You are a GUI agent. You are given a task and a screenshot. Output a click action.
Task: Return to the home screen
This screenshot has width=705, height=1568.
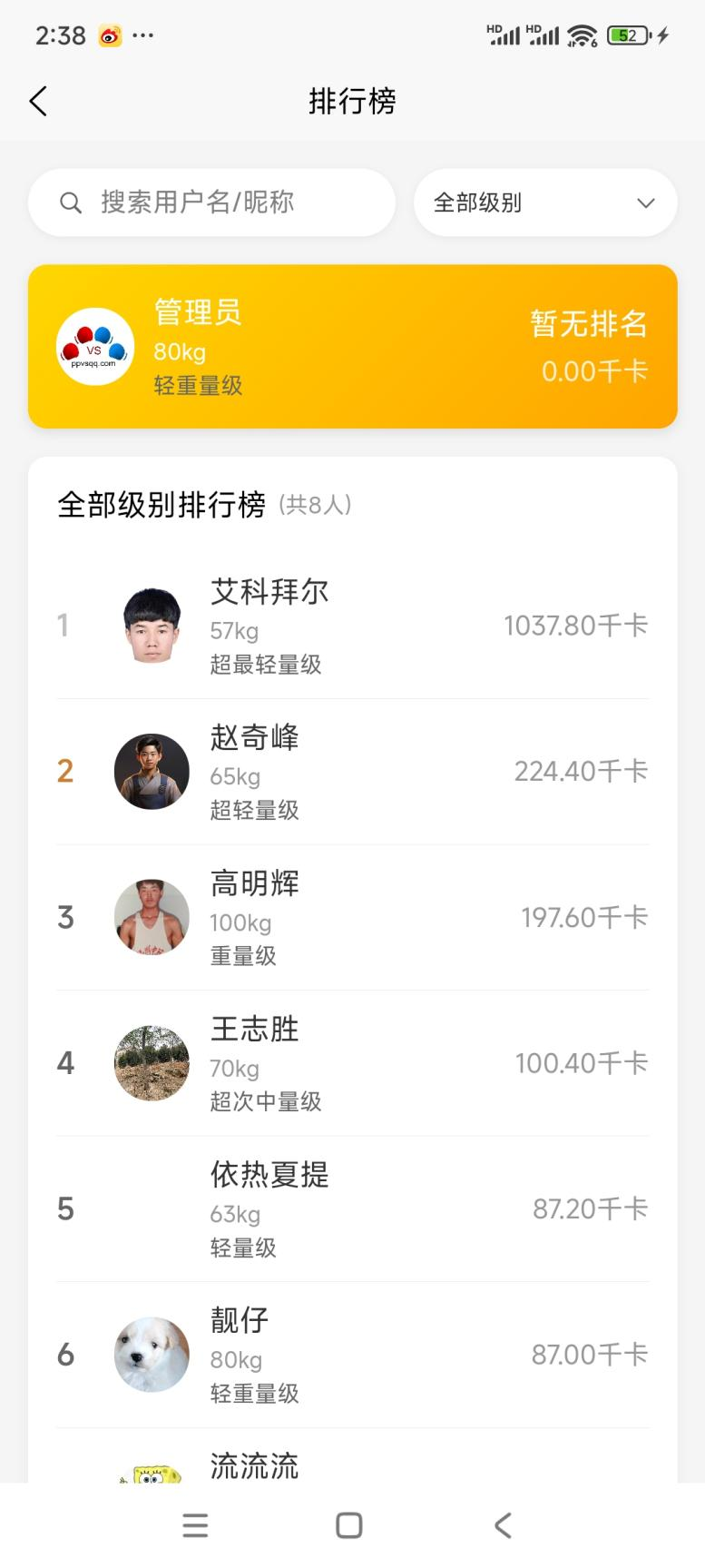tap(349, 1525)
